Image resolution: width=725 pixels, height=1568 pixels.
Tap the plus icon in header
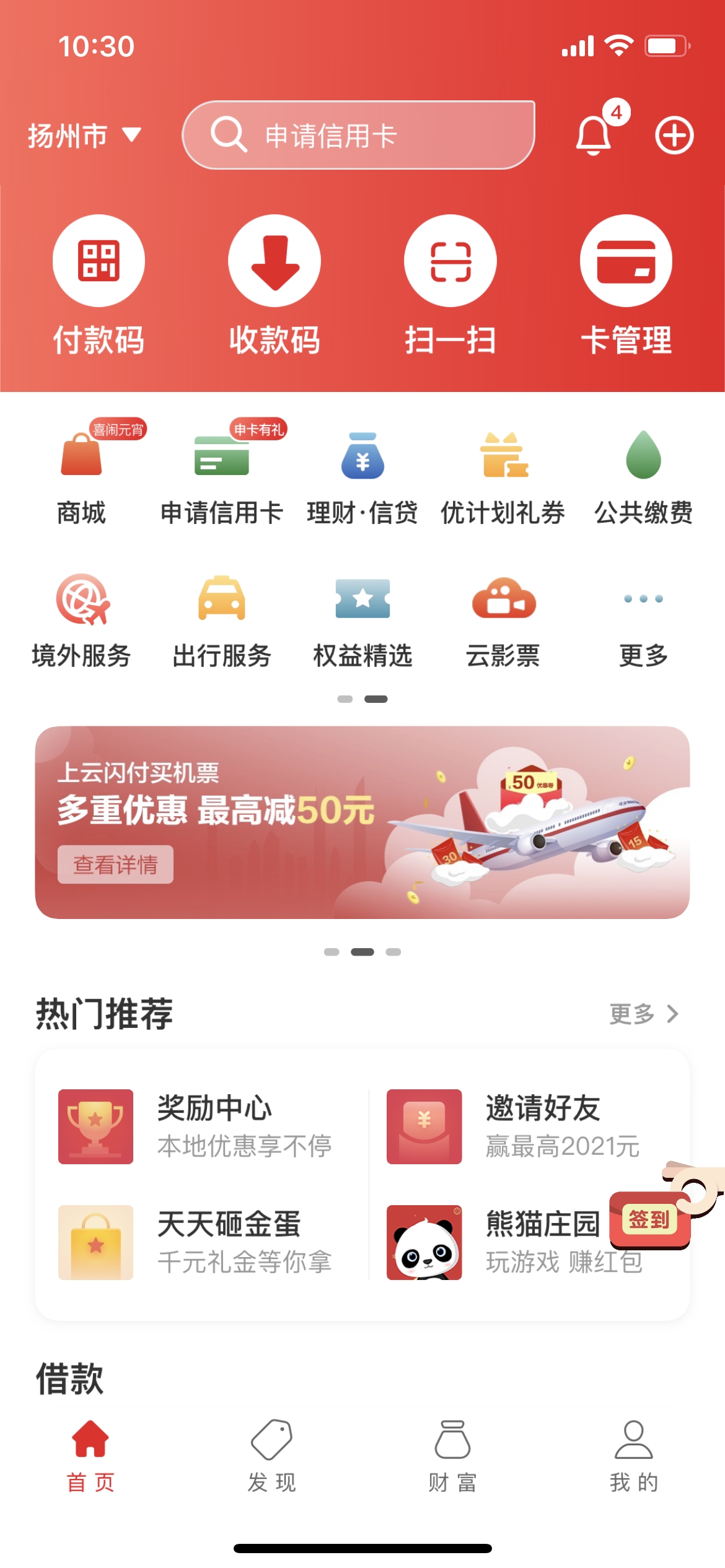click(674, 135)
